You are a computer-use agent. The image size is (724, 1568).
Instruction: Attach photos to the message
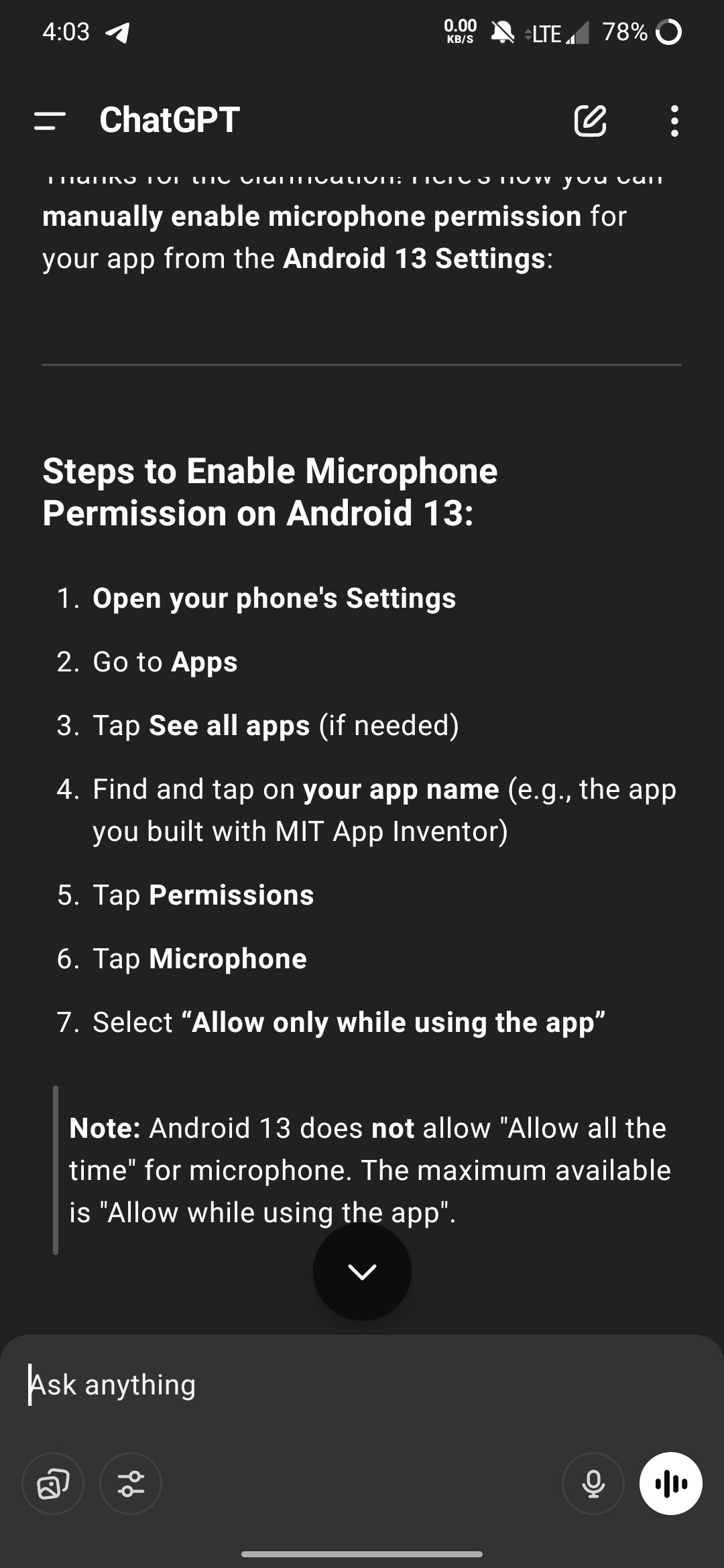pos(53,1484)
